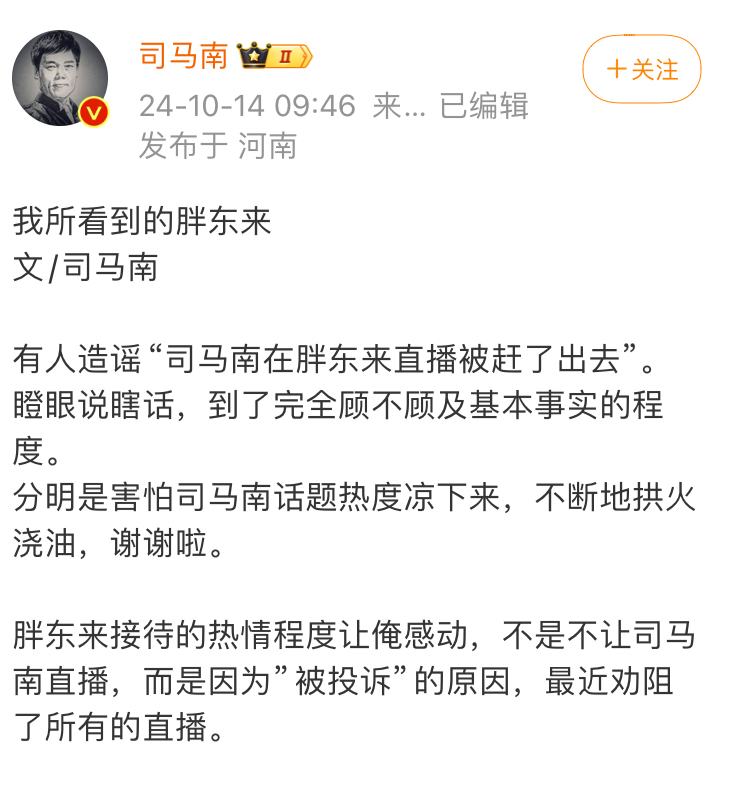Open the 司马南 username link
This screenshot has height=788, width=732.
click(x=183, y=54)
